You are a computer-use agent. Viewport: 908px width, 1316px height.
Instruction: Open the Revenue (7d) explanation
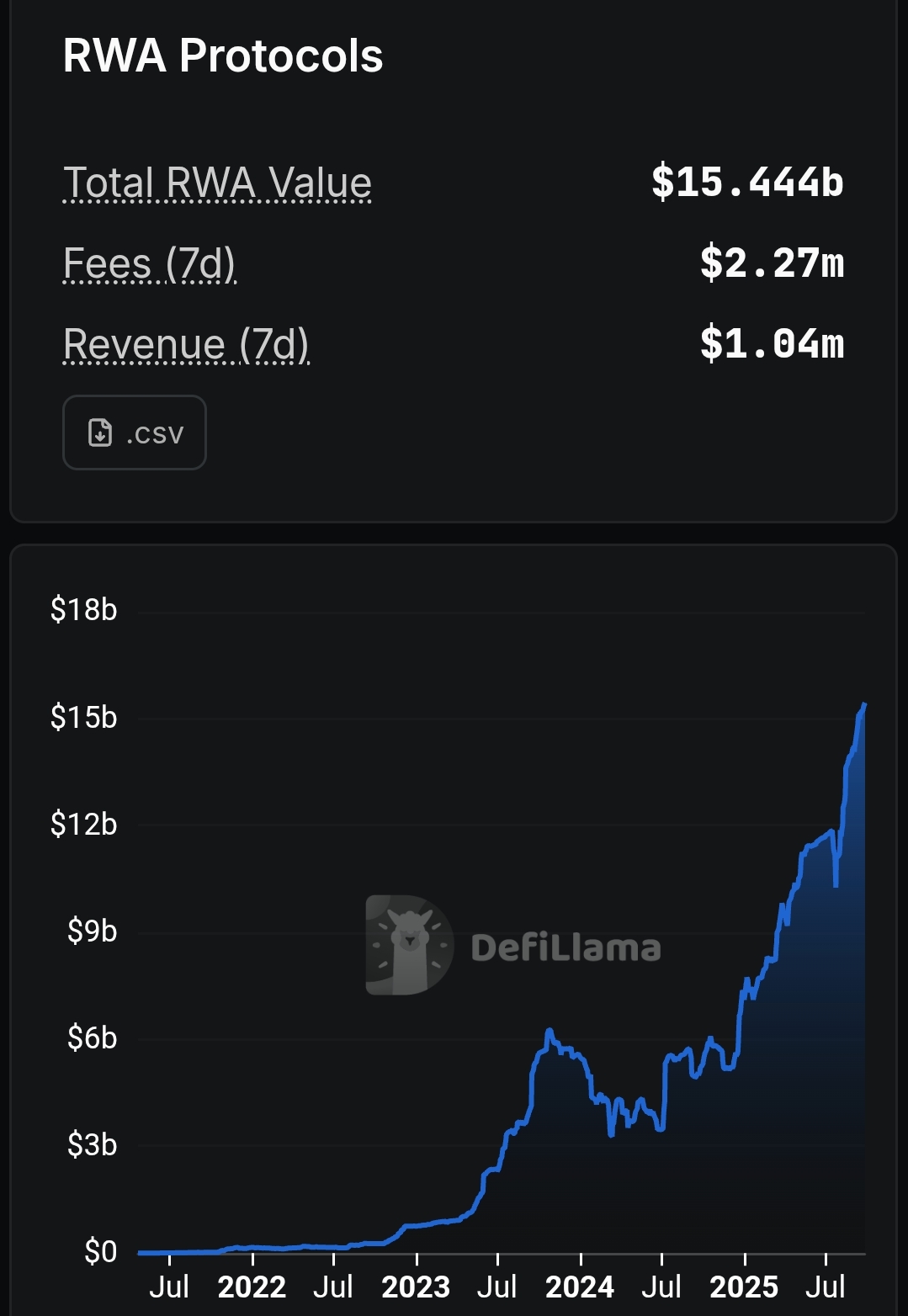tap(186, 345)
